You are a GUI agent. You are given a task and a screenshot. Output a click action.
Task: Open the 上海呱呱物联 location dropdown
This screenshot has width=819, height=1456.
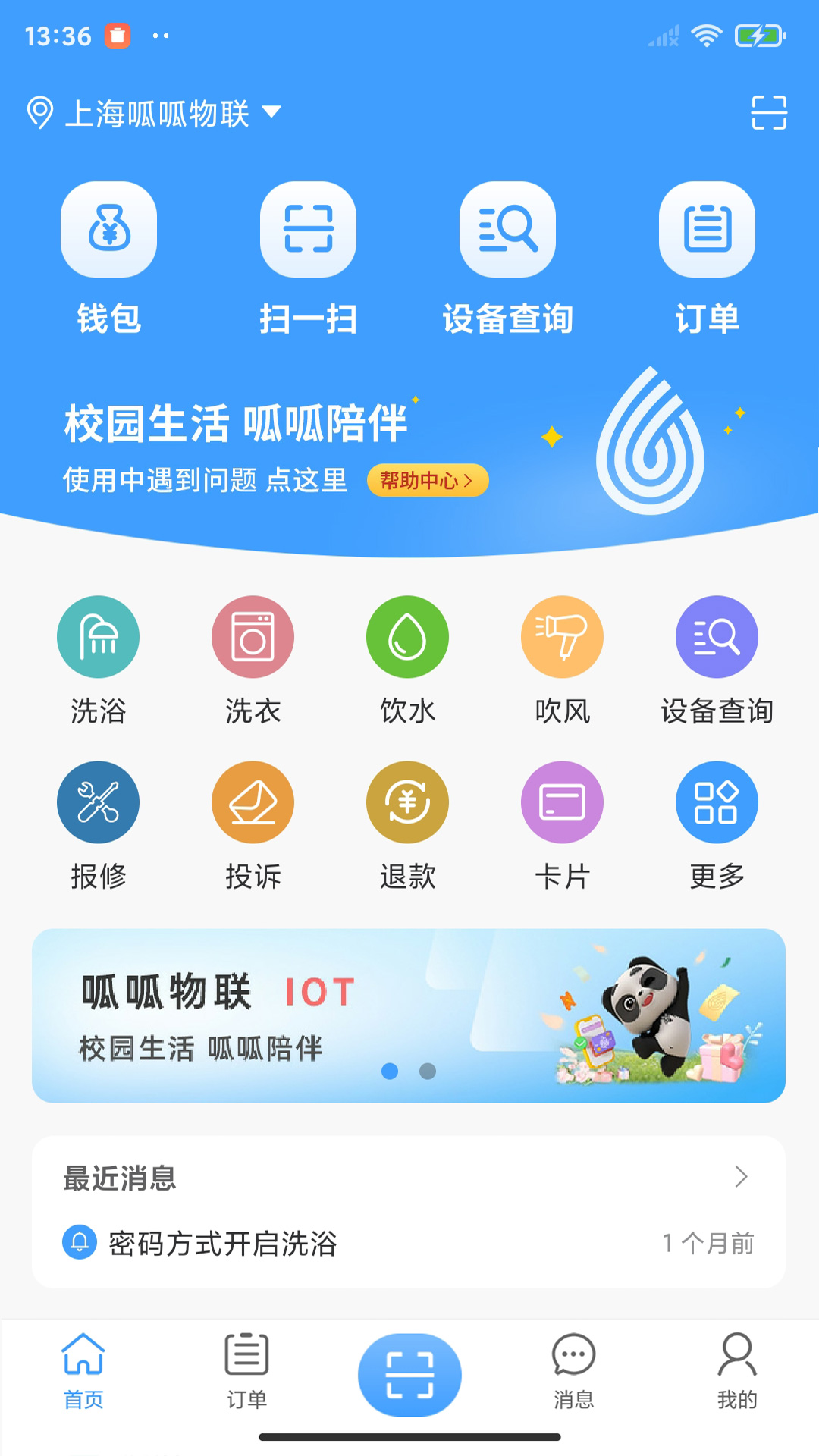[155, 114]
